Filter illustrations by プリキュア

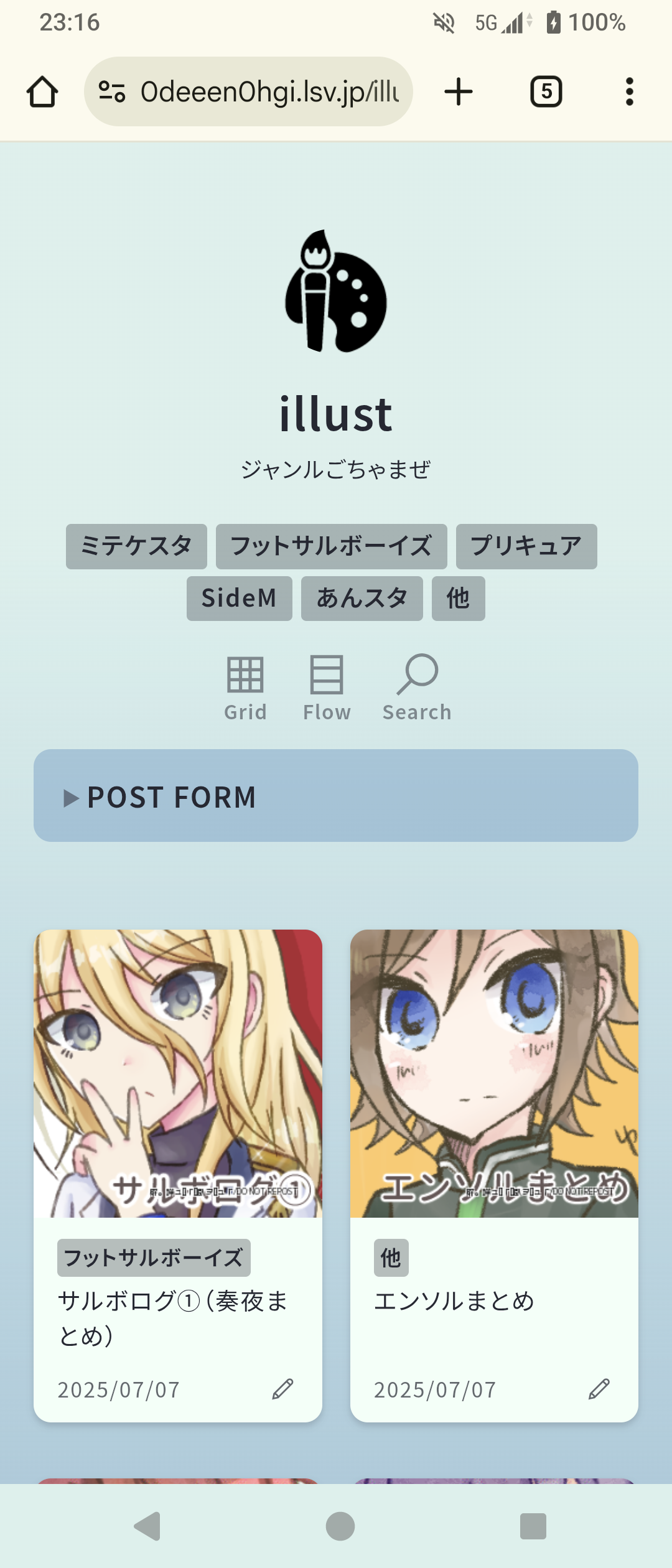click(526, 546)
